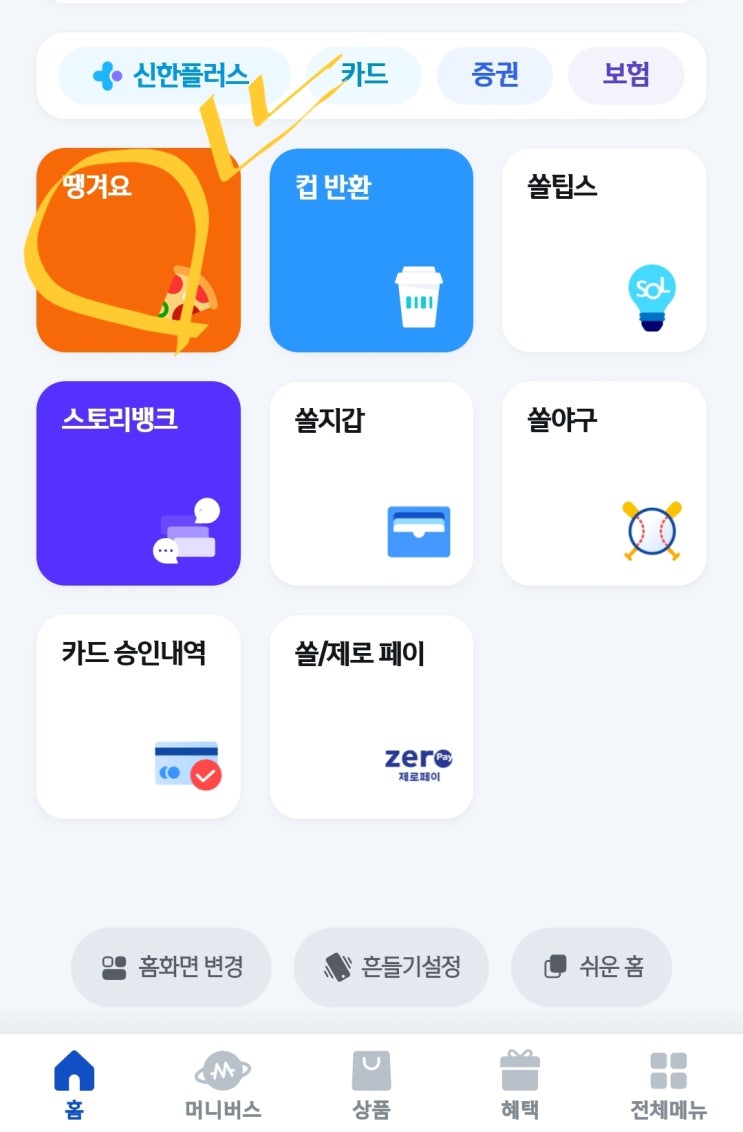Viewport: 743px width, 1132px height.
Task: Open the 땡겨요 tile
Action: click(139, 251)
